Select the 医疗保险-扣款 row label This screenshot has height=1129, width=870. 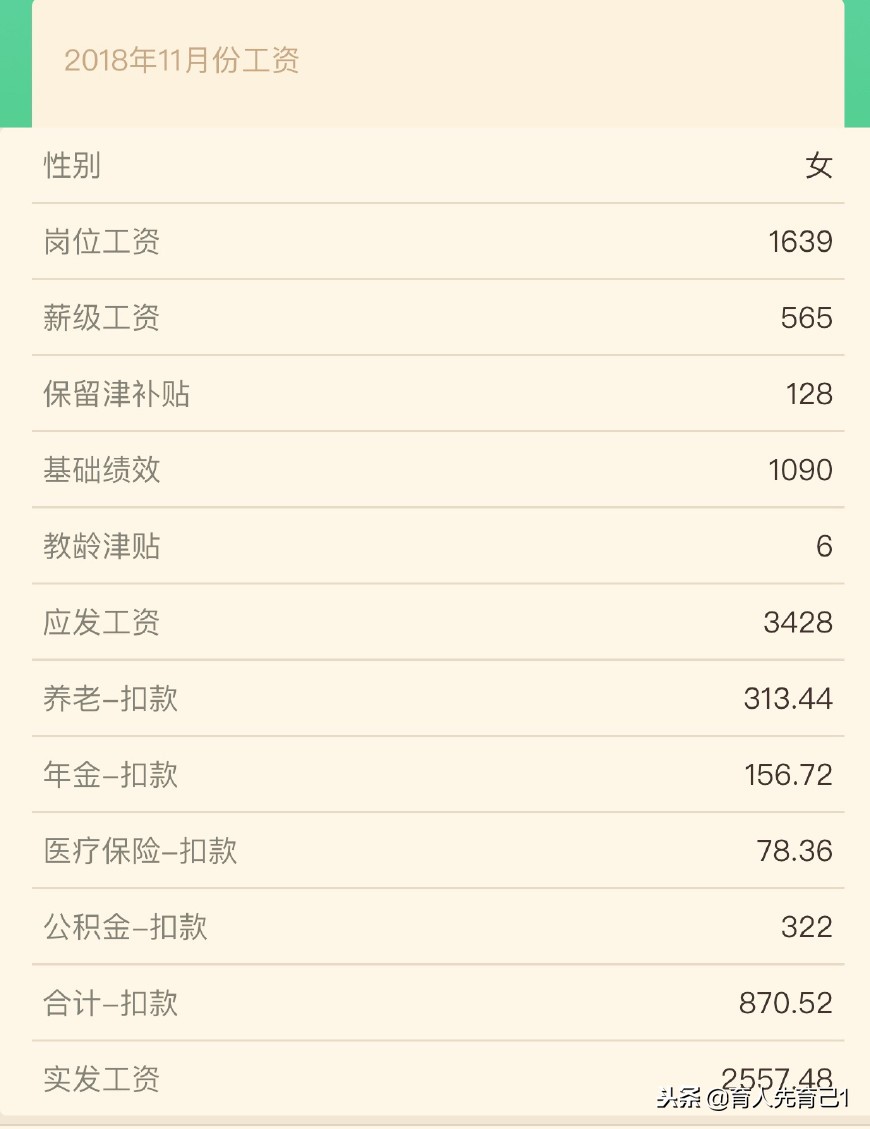[x=140, y=851]
